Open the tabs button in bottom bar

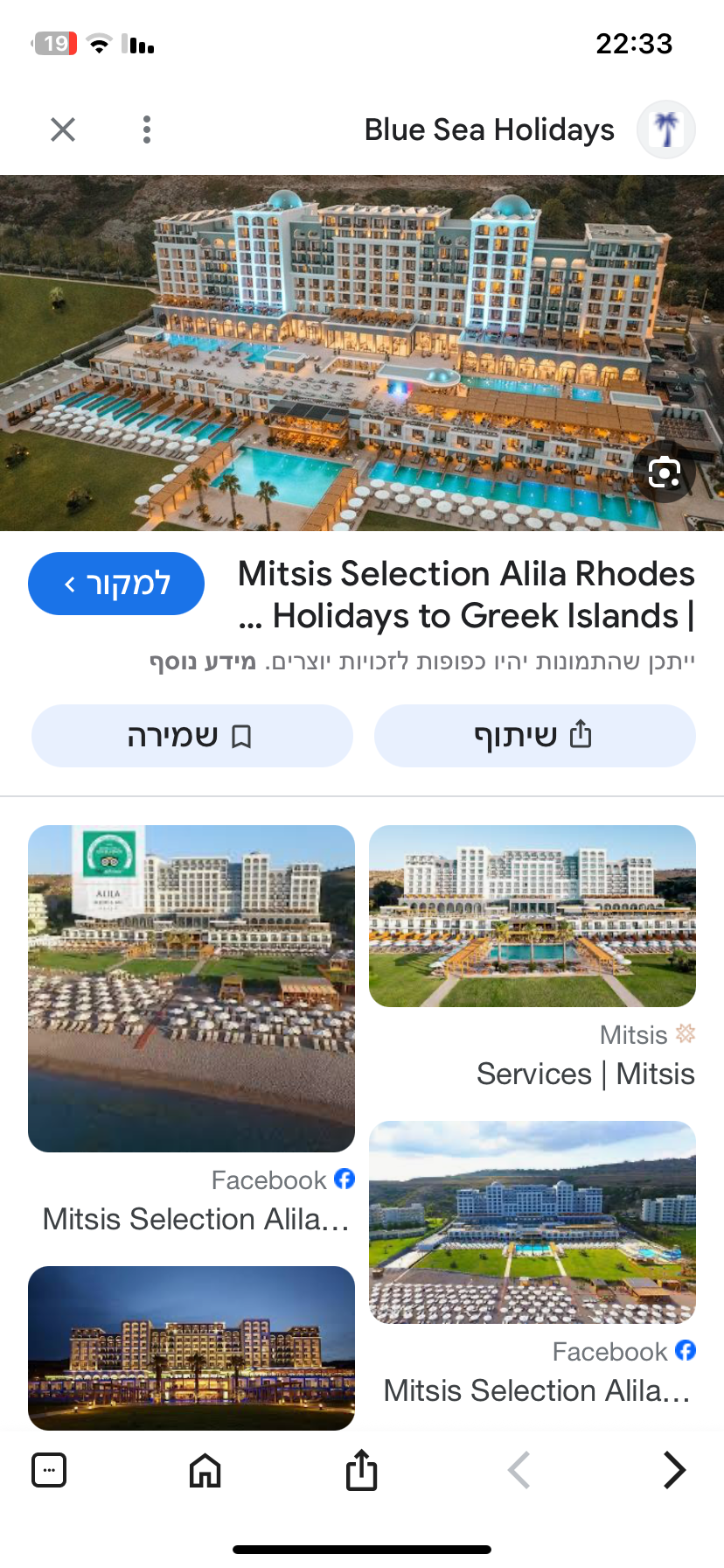(x=49, y=1470)
